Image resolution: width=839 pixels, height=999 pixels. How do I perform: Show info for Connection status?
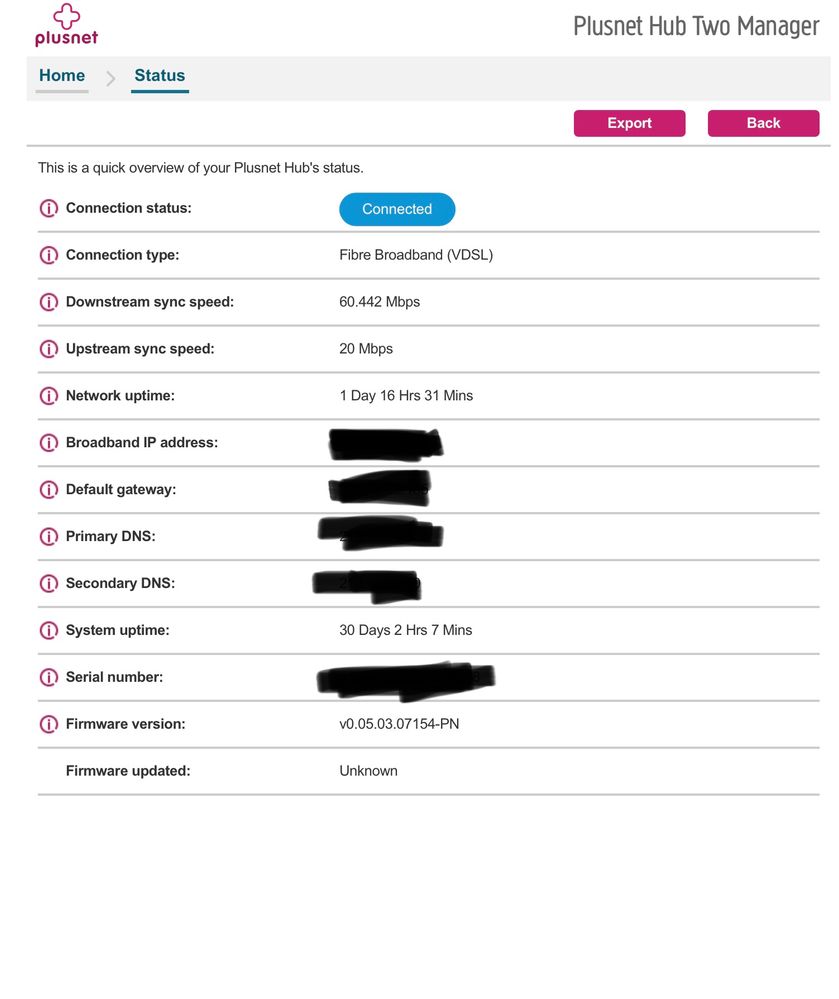click(48, 209)
